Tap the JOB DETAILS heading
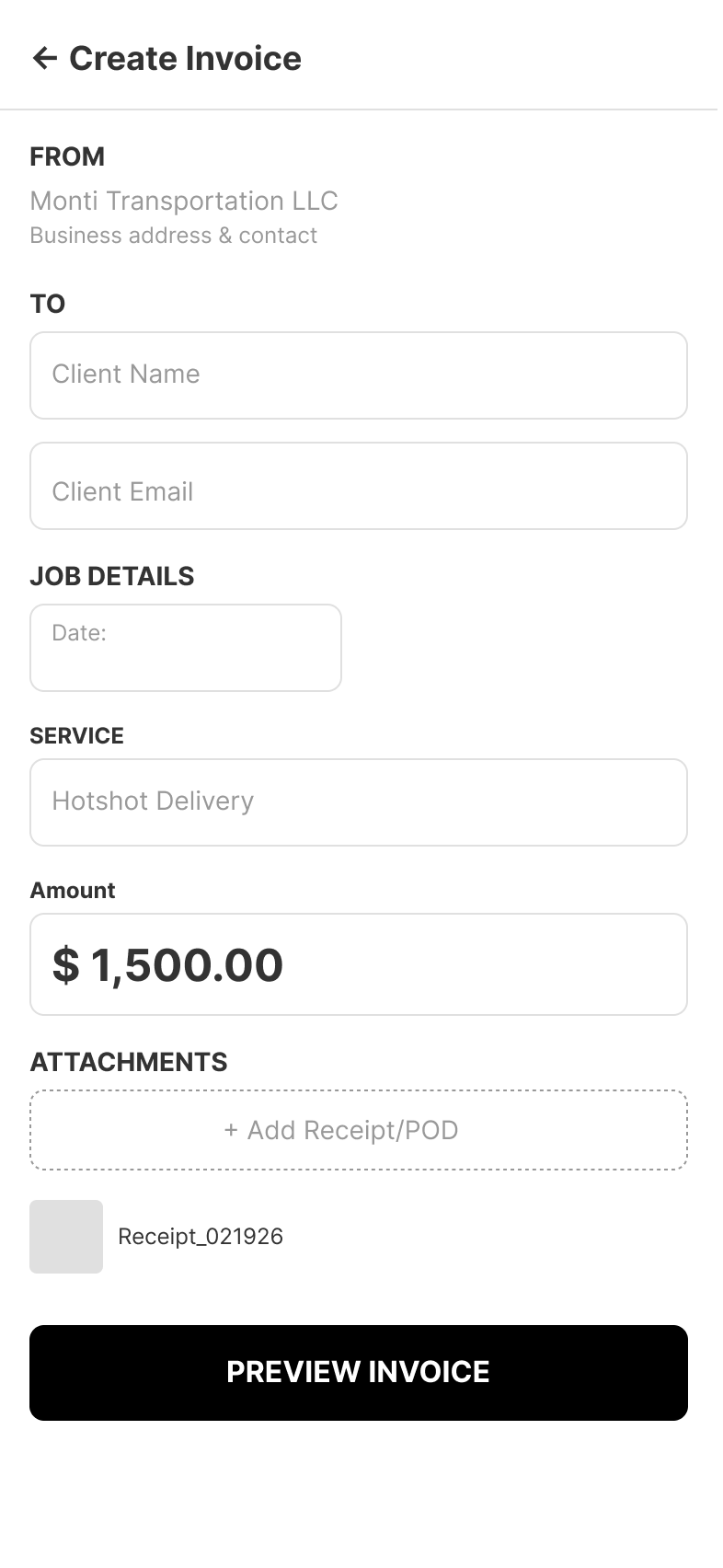Image resolution: width=723 pixels, height=1568 pixels. click(x=112, y=576)
